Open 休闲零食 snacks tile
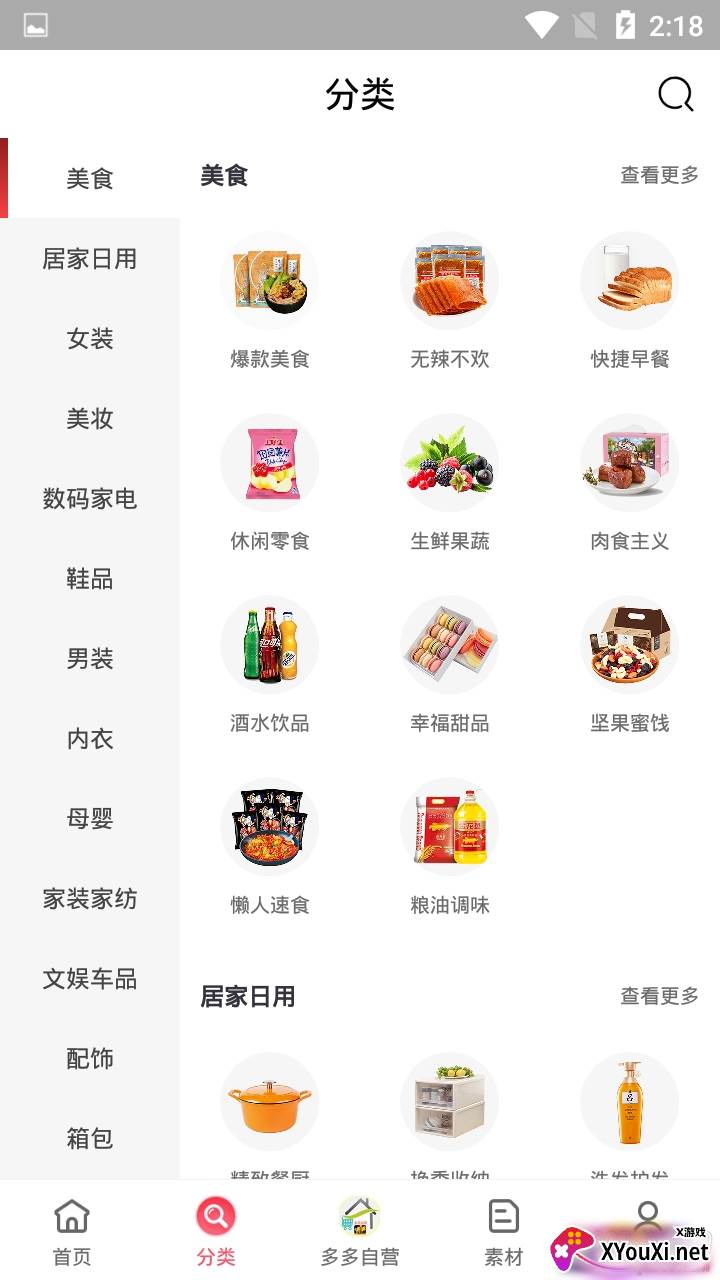The image size is (720, 1280). pos(270,482)
